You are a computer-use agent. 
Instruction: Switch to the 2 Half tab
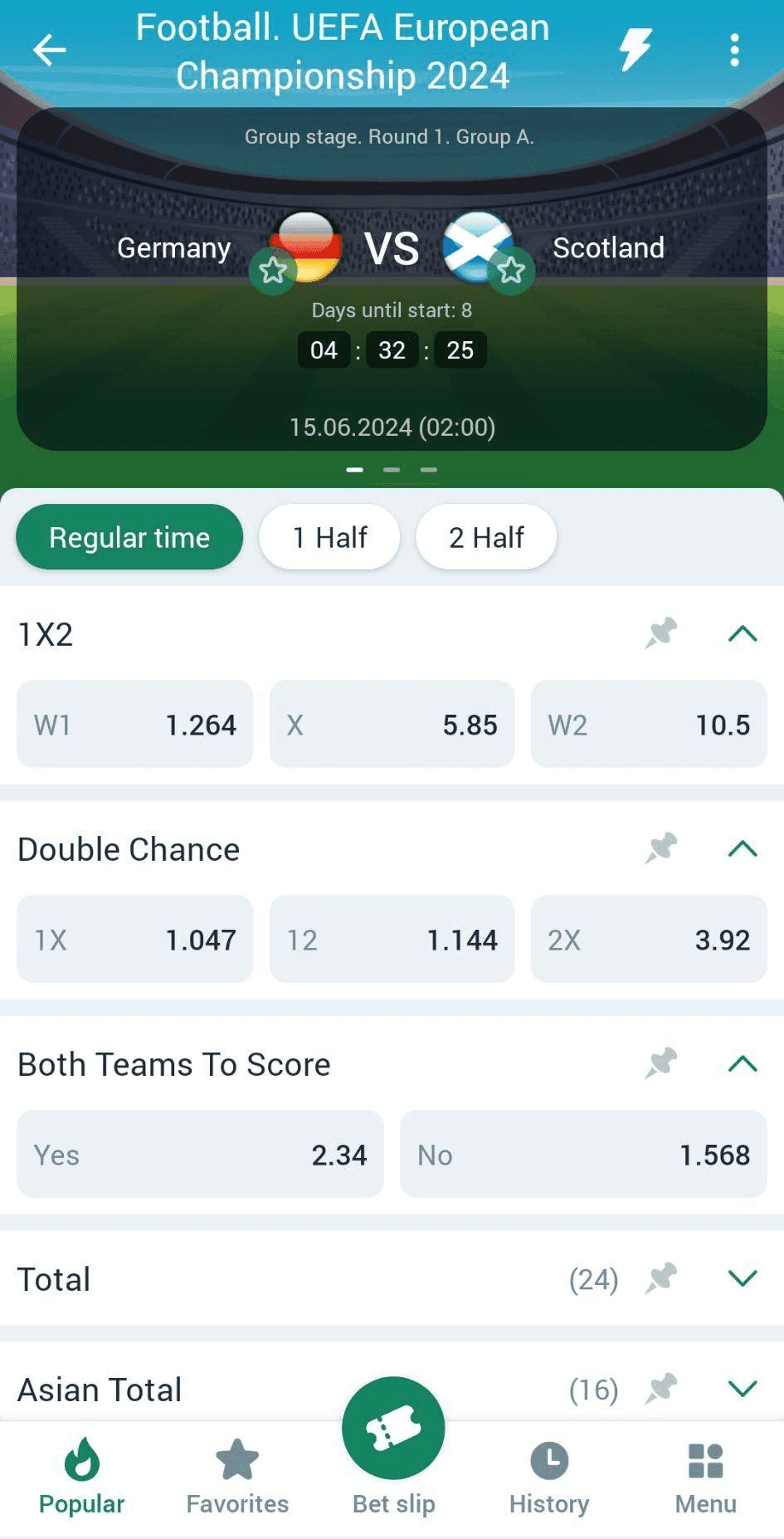pos(486,537)
